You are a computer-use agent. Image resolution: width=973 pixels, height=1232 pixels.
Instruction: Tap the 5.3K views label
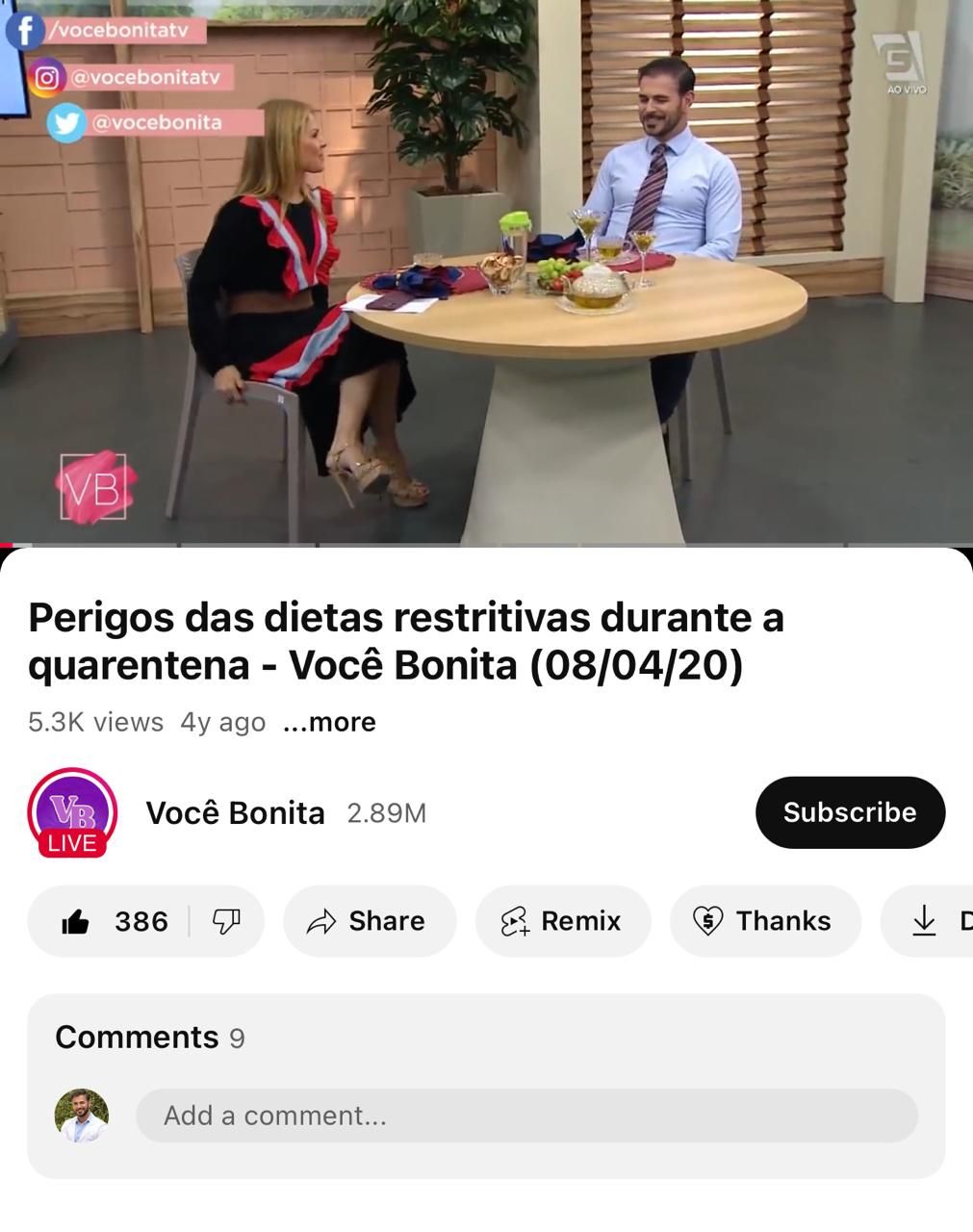(94, 722)
